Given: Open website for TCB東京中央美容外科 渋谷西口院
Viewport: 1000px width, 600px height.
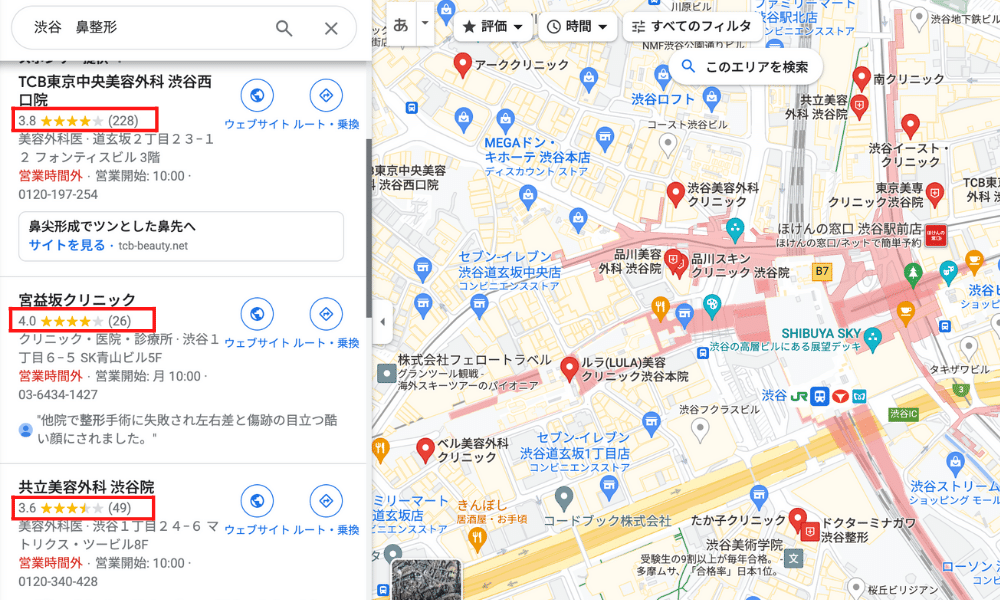Looking at the screenshot, I should [257, 96].
